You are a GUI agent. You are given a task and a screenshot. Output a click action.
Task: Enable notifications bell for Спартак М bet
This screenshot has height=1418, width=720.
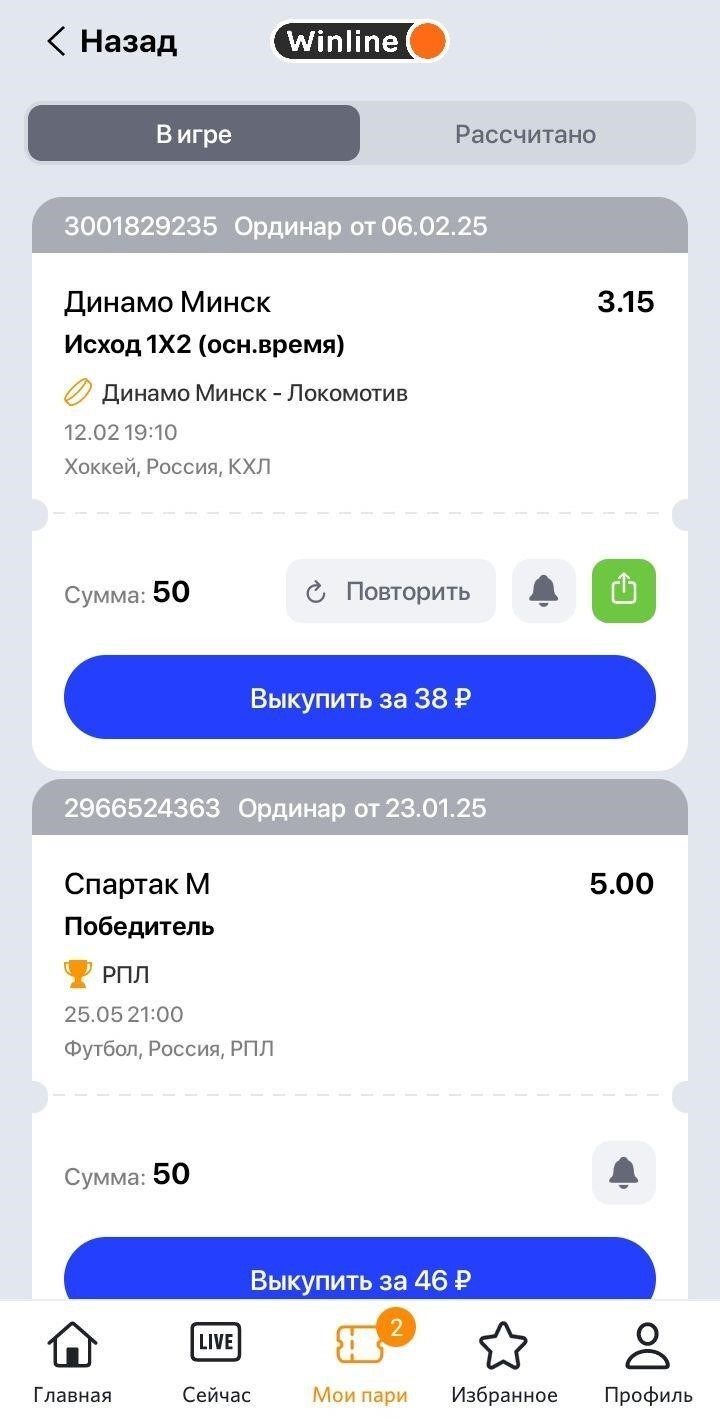[x=624, y=1173]
